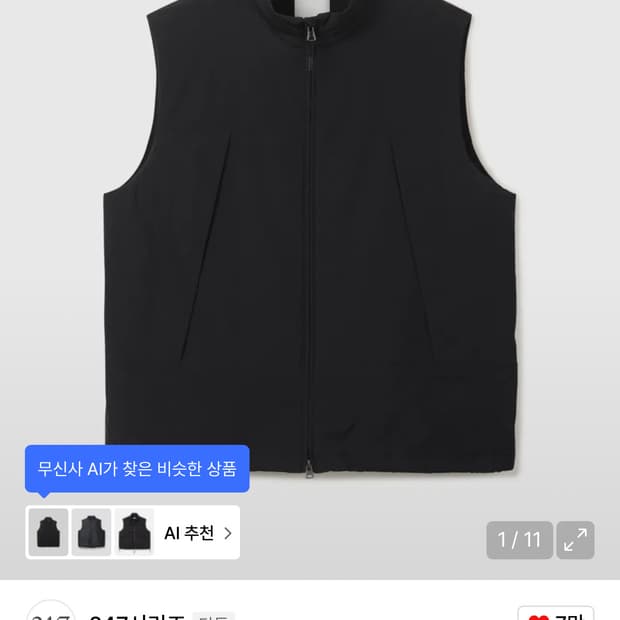Image resolution: width=620 pixels, height=620 pixels.
Task: Open the second AI-recommended similar vest
Action: tap(91, 532)
